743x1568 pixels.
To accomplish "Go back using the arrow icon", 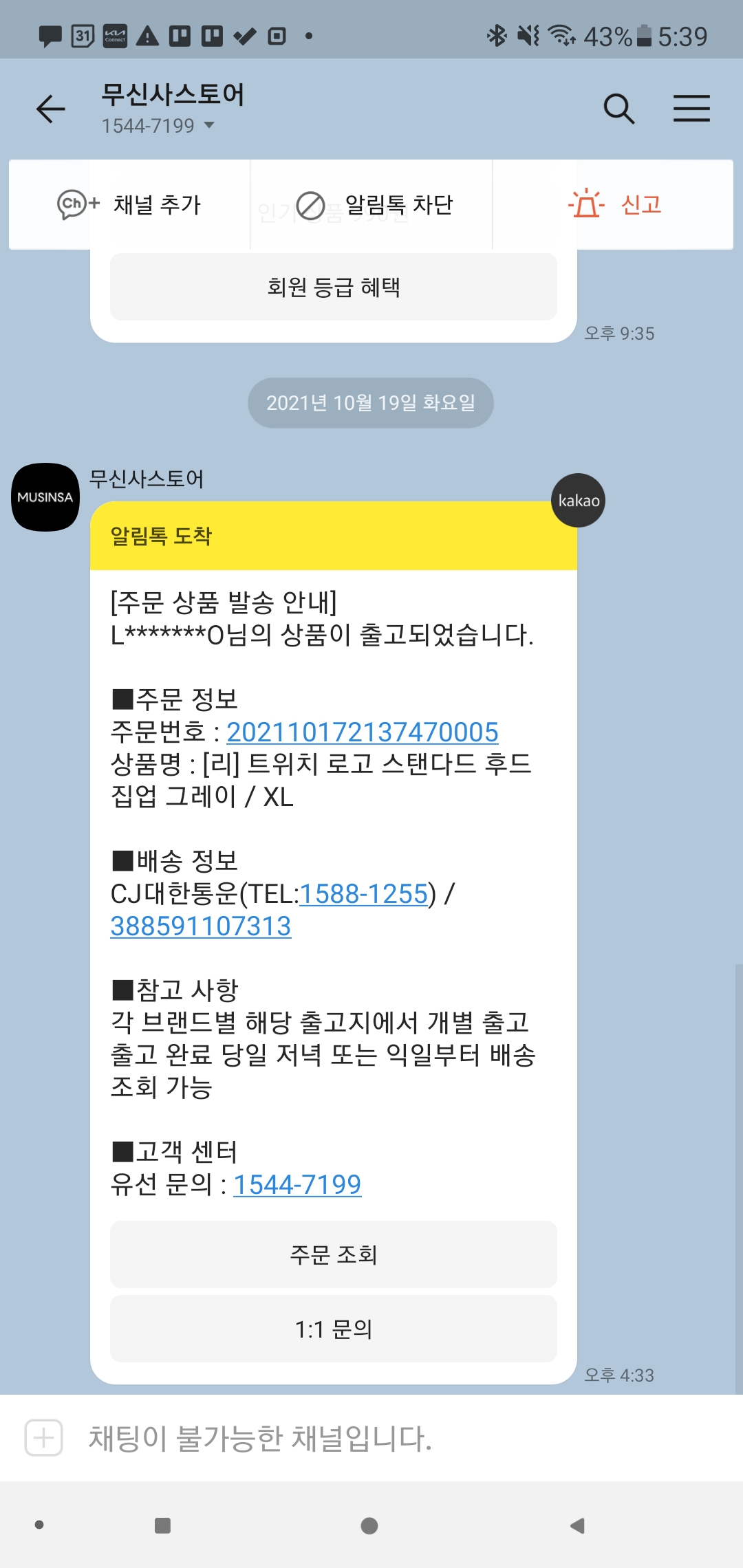I will pyautogui.click(x=50, y=109).
